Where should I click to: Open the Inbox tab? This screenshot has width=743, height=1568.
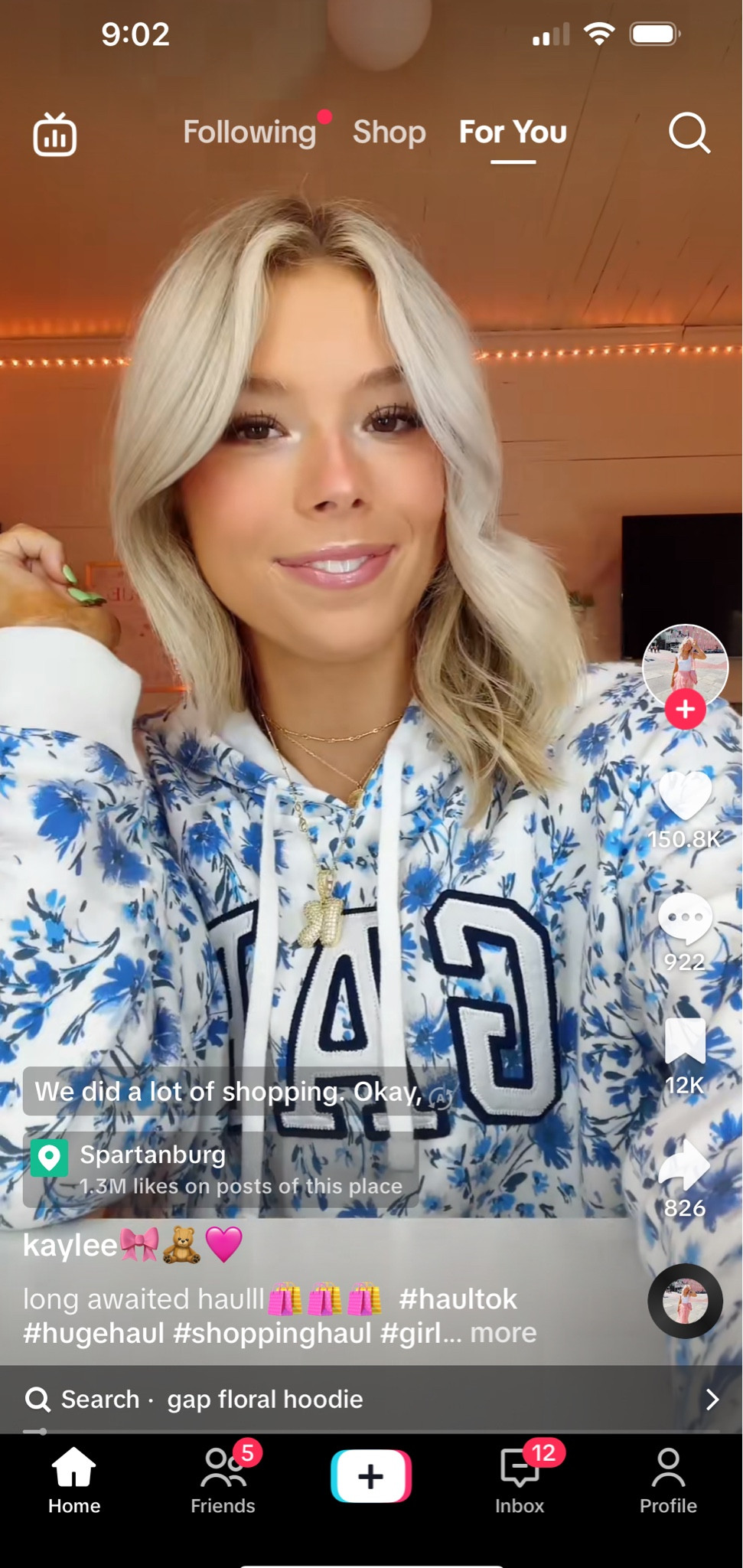click(x=520, y=1481)
